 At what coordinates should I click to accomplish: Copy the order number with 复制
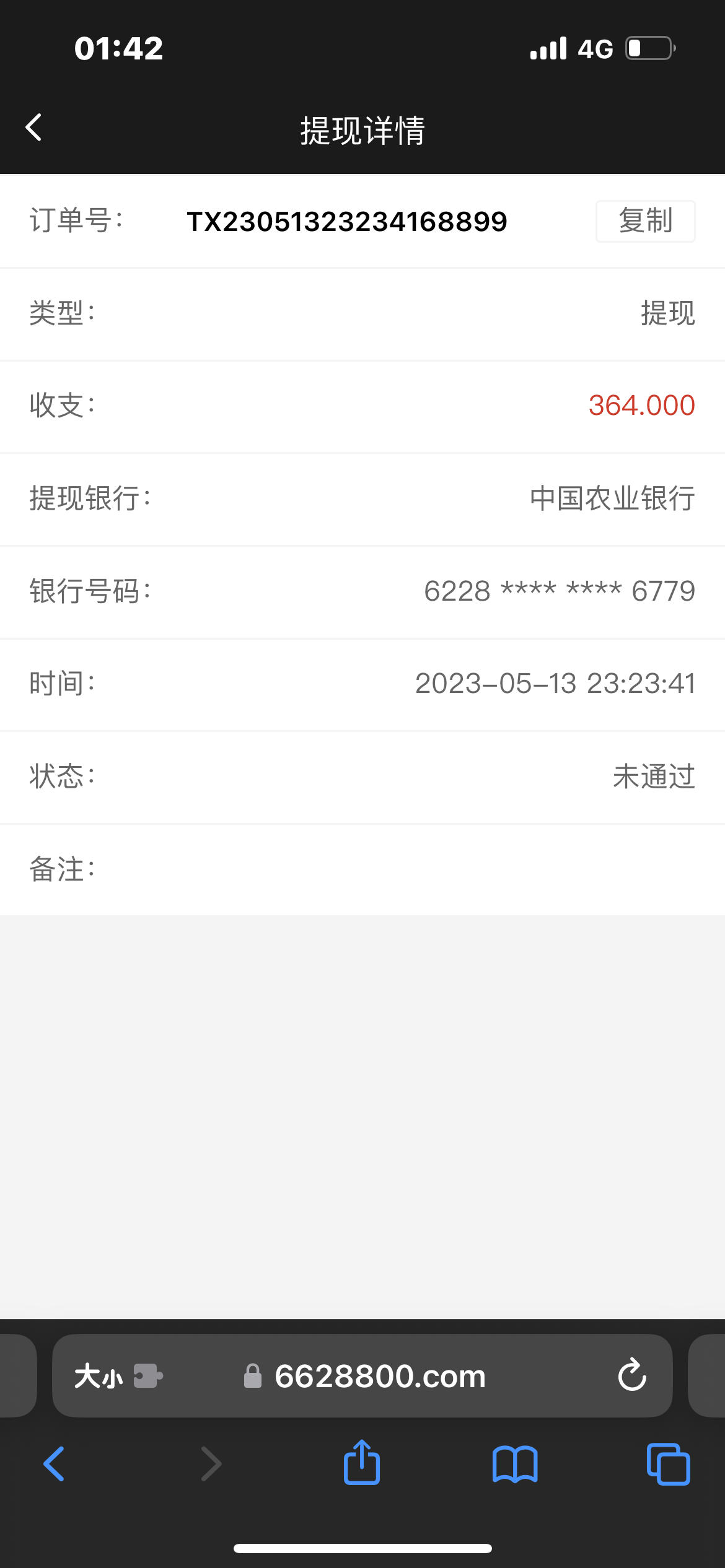645,221
